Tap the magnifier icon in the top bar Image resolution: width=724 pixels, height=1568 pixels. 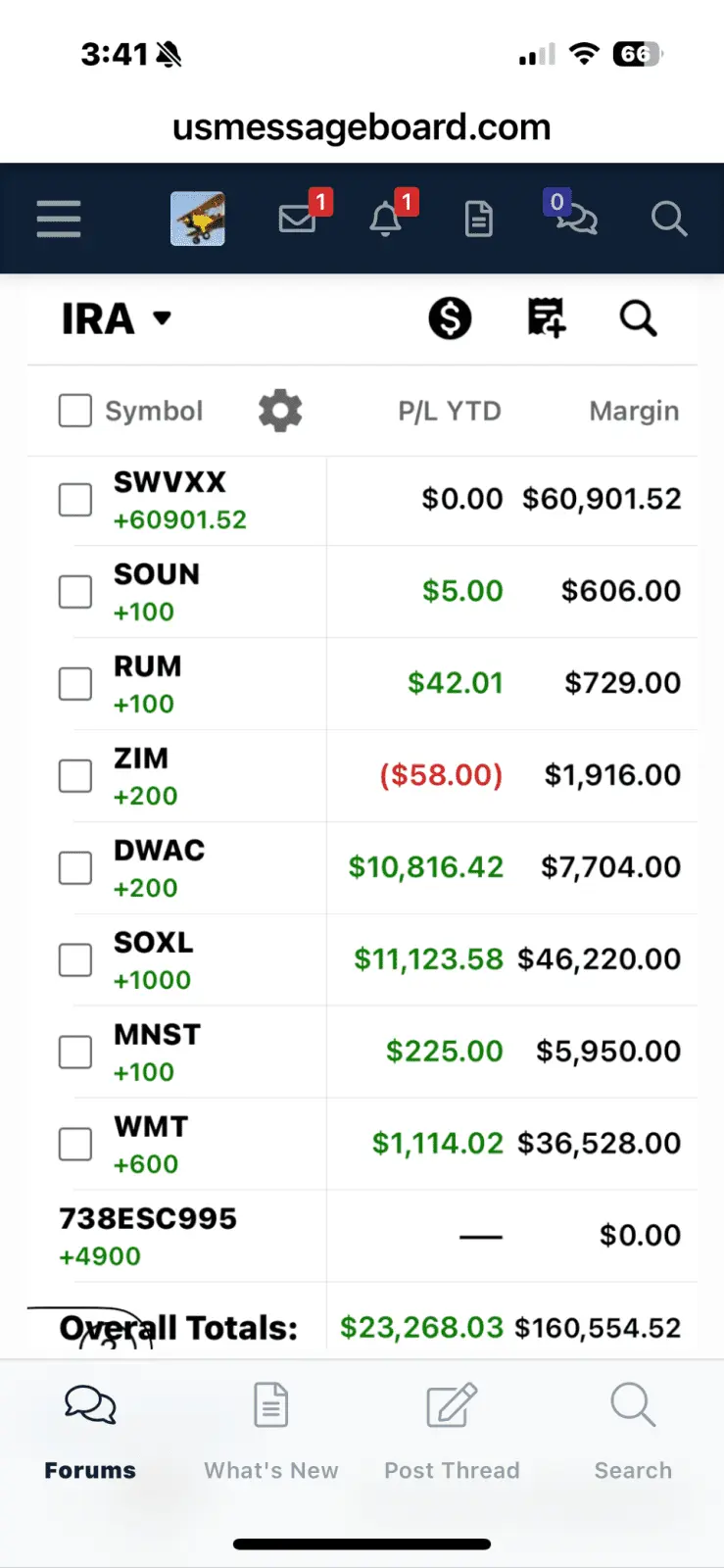[668, 219]
